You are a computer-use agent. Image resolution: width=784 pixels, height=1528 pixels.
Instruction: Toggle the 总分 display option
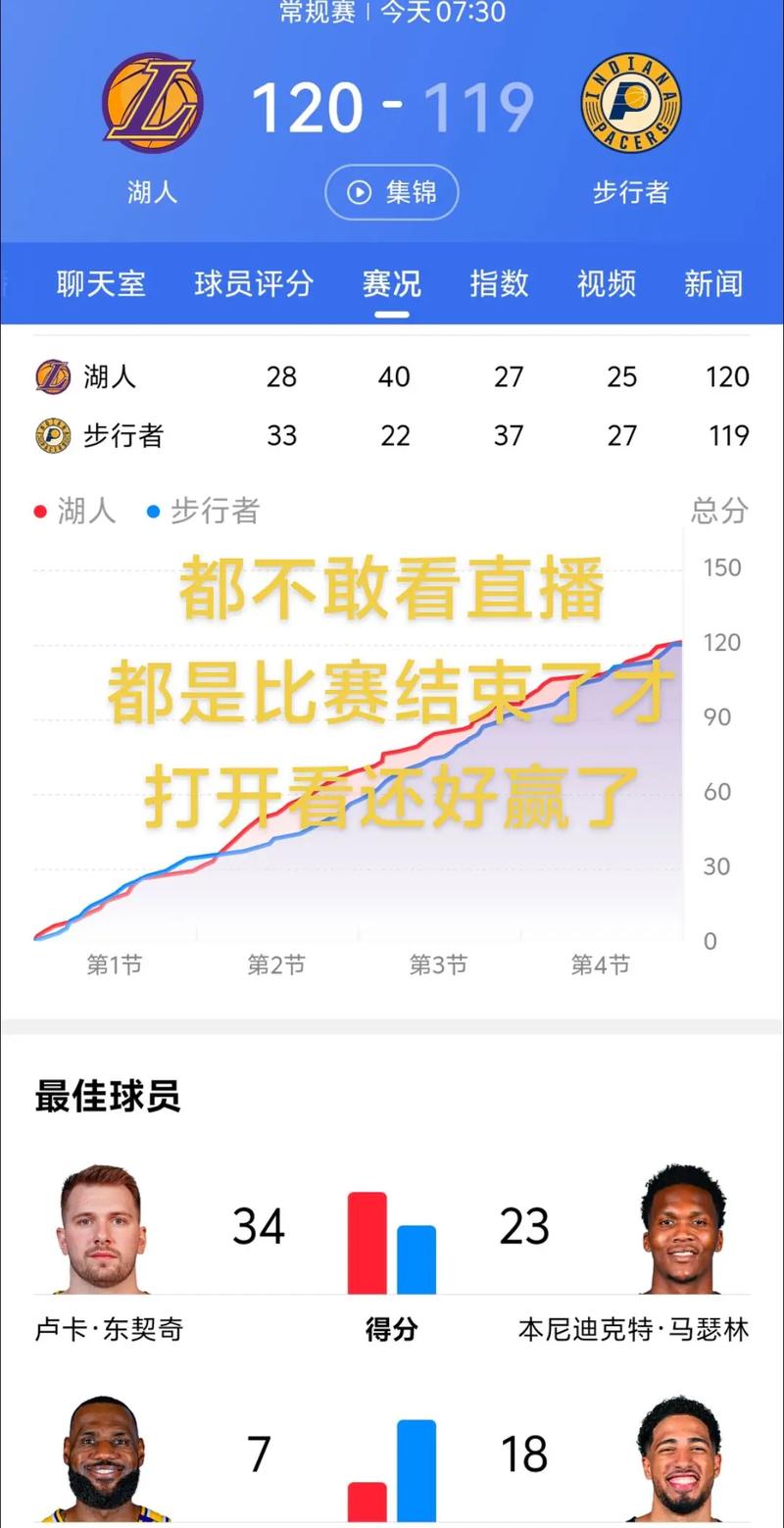click(x=720, y=511)
